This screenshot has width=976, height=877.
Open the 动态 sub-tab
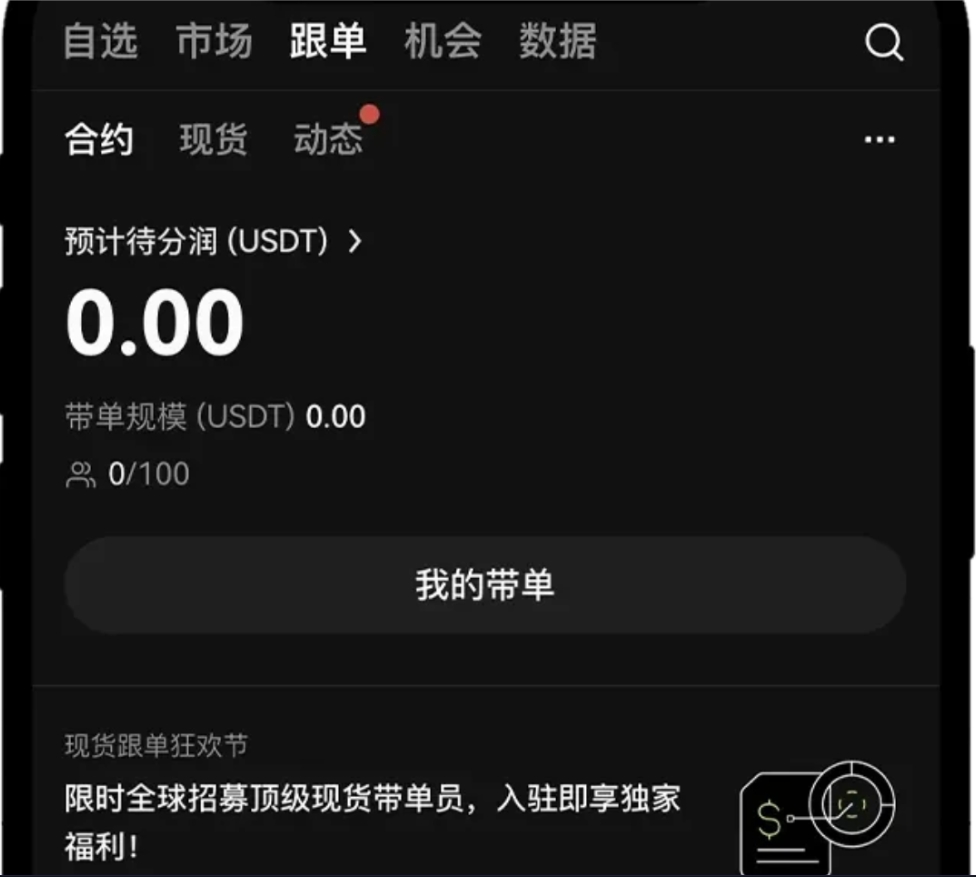click(328, 140)
